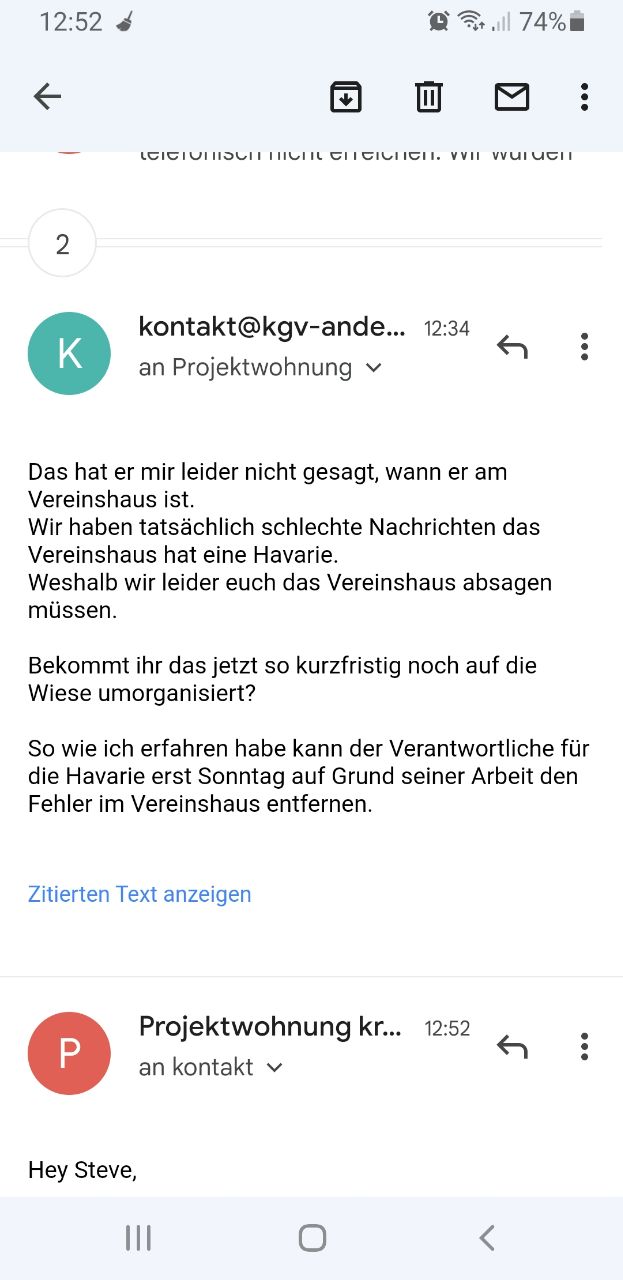623x1280 pixels.
Task: Show quoted text via 'Zitierten Text anzeigen'
Action: pos(140,894)
